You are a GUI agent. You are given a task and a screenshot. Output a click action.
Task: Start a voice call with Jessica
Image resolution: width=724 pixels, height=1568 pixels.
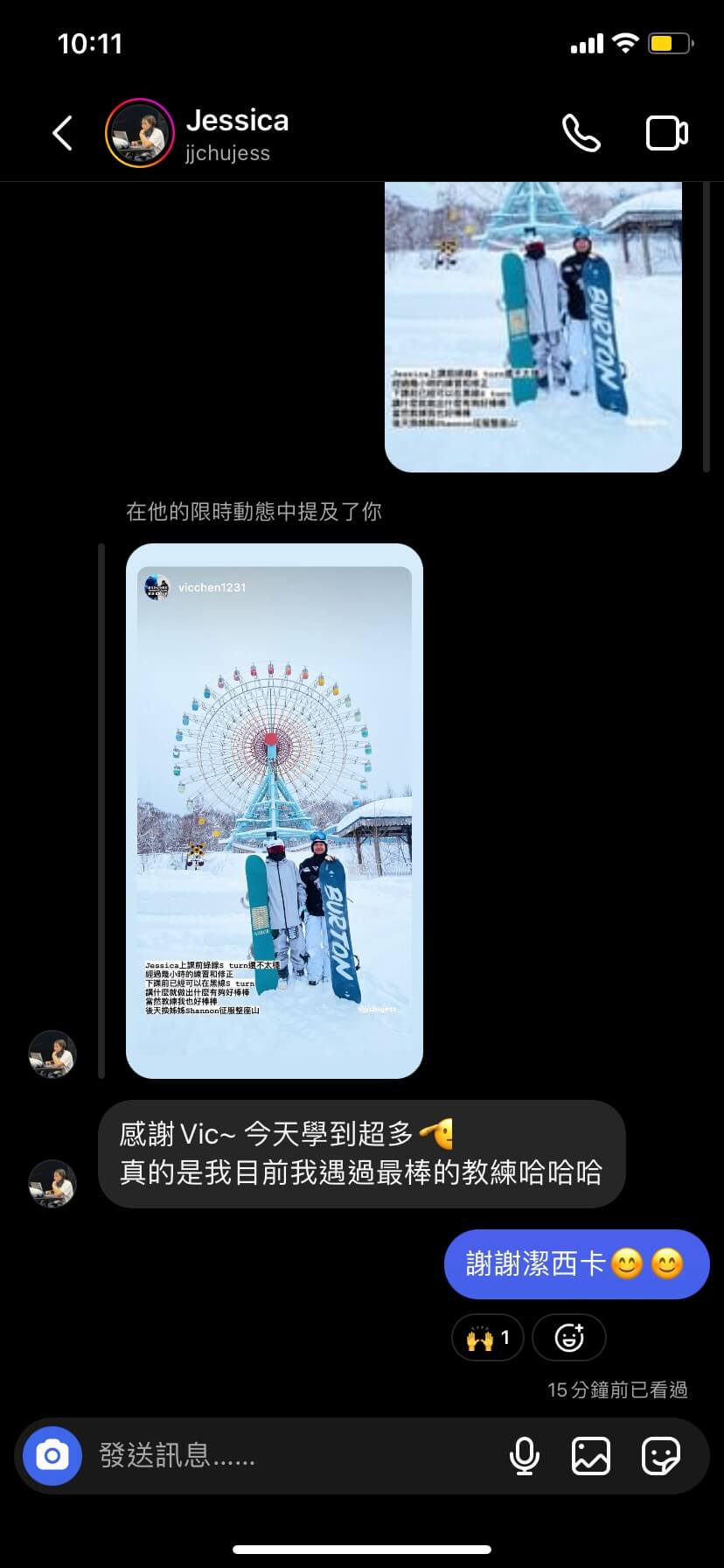click(581, 134)
